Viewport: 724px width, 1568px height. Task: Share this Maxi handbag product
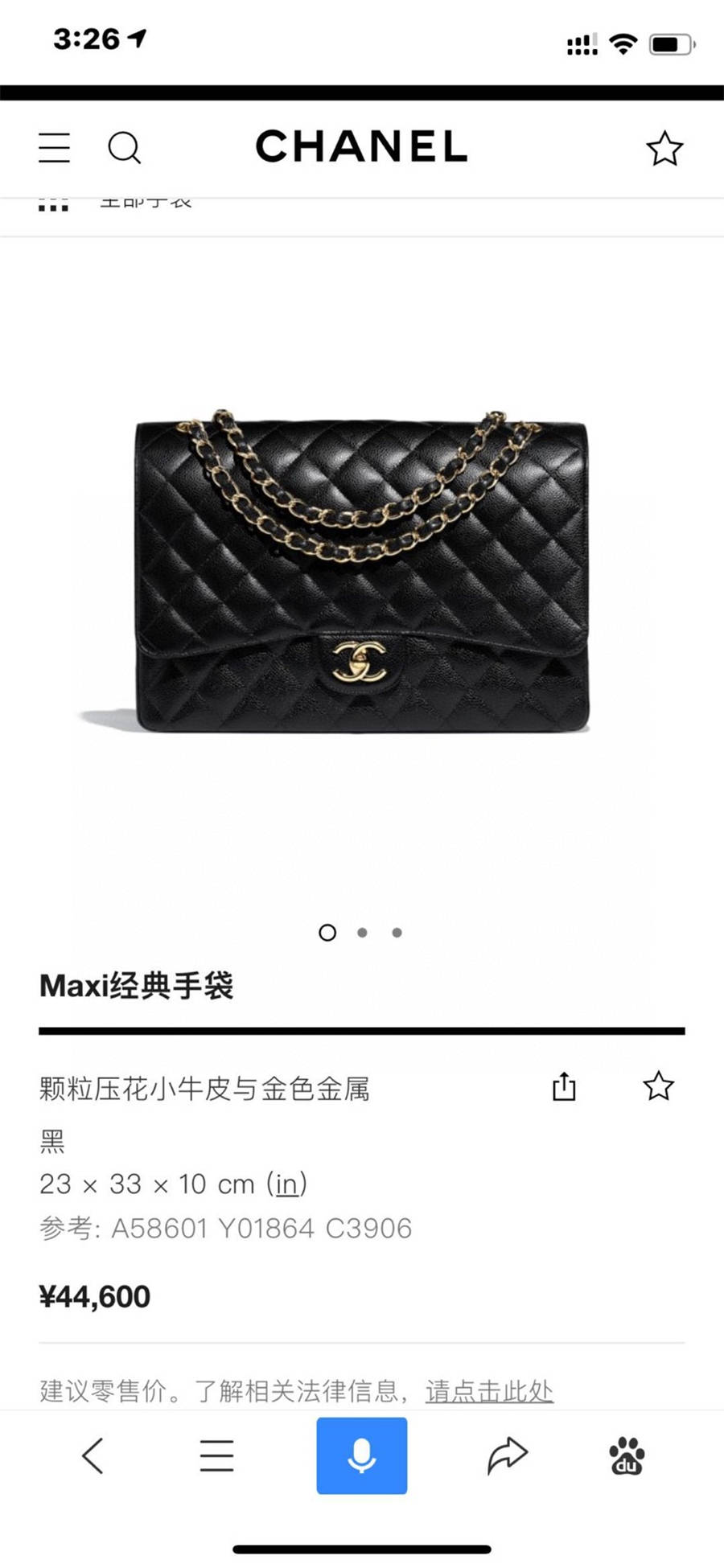click(564, 1086)
